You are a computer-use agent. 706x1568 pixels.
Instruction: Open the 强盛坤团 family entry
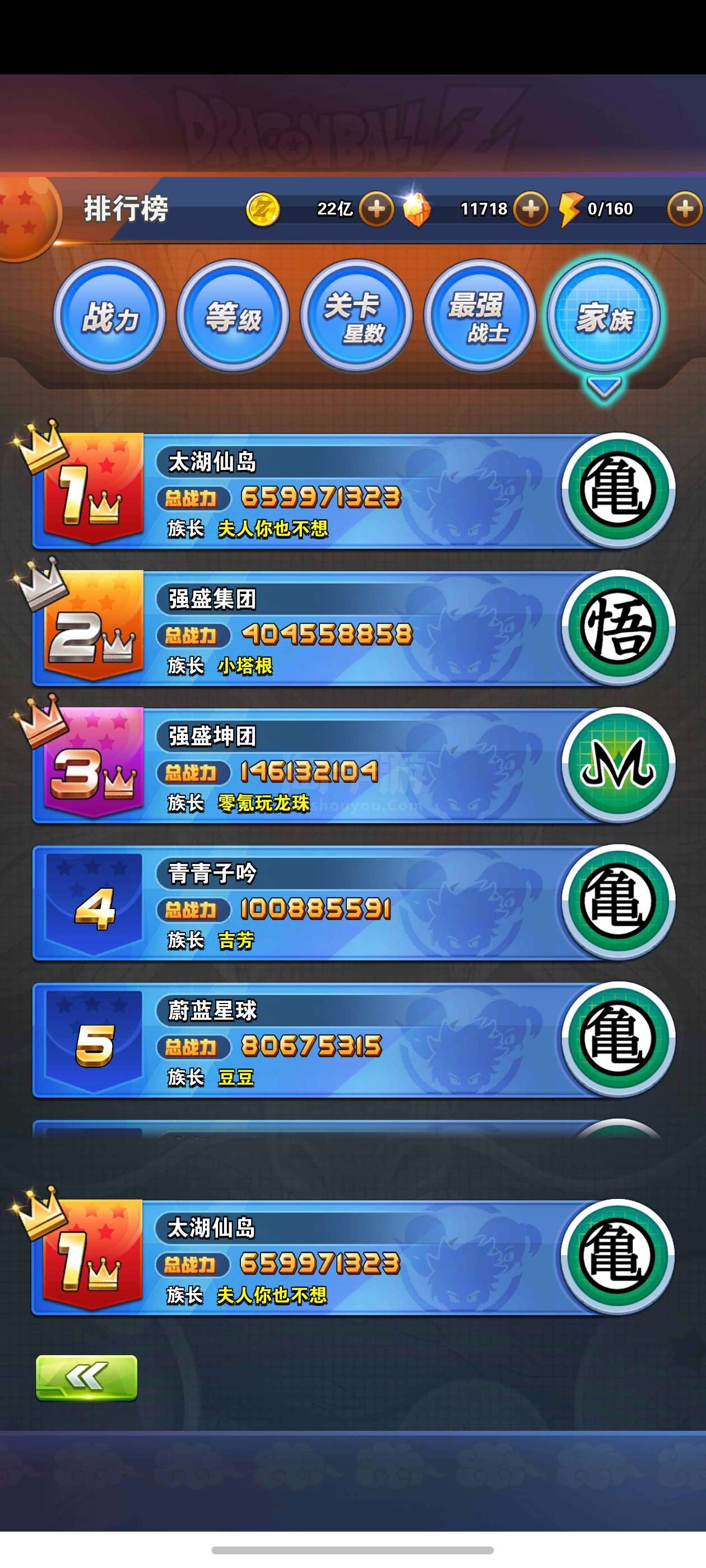point(341,766)
